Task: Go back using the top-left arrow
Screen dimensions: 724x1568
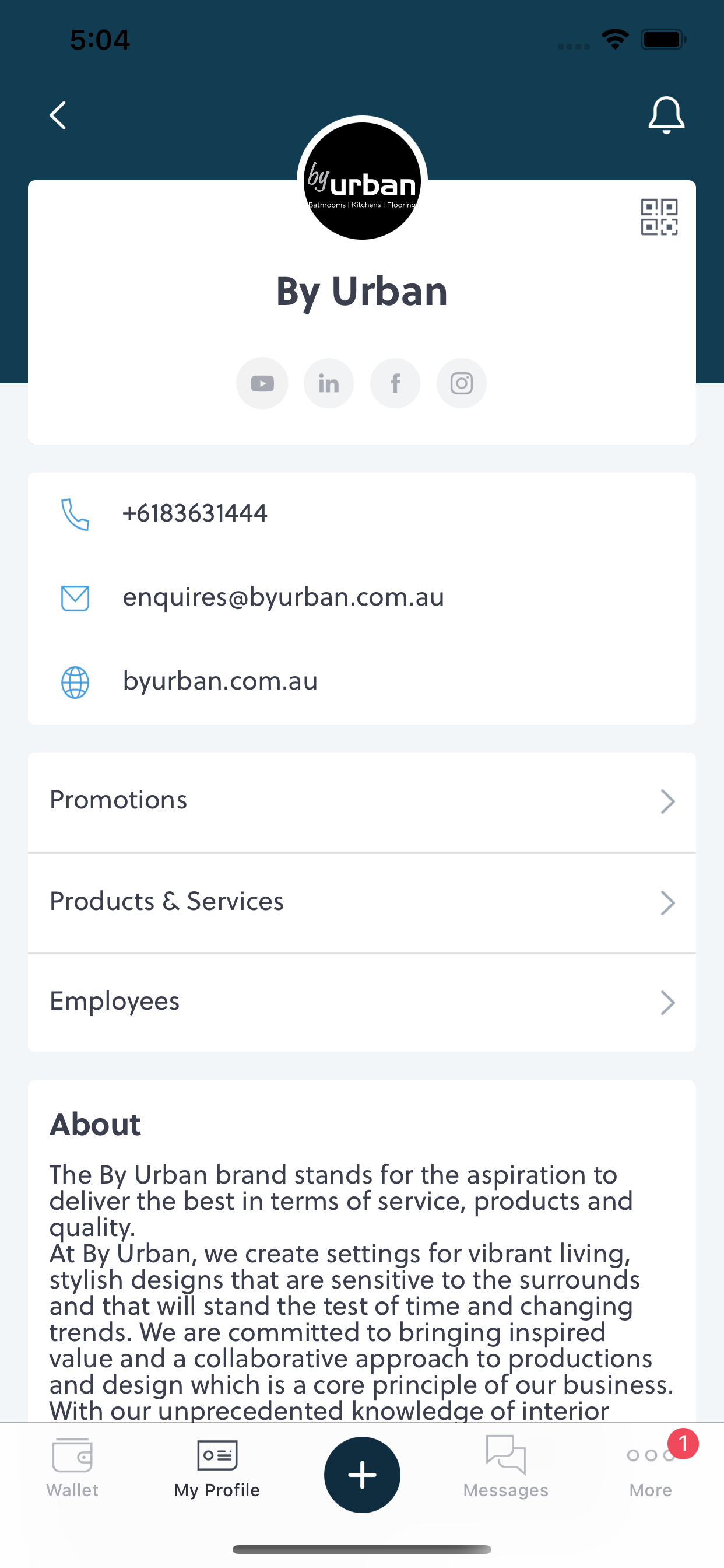Action: 58,115
